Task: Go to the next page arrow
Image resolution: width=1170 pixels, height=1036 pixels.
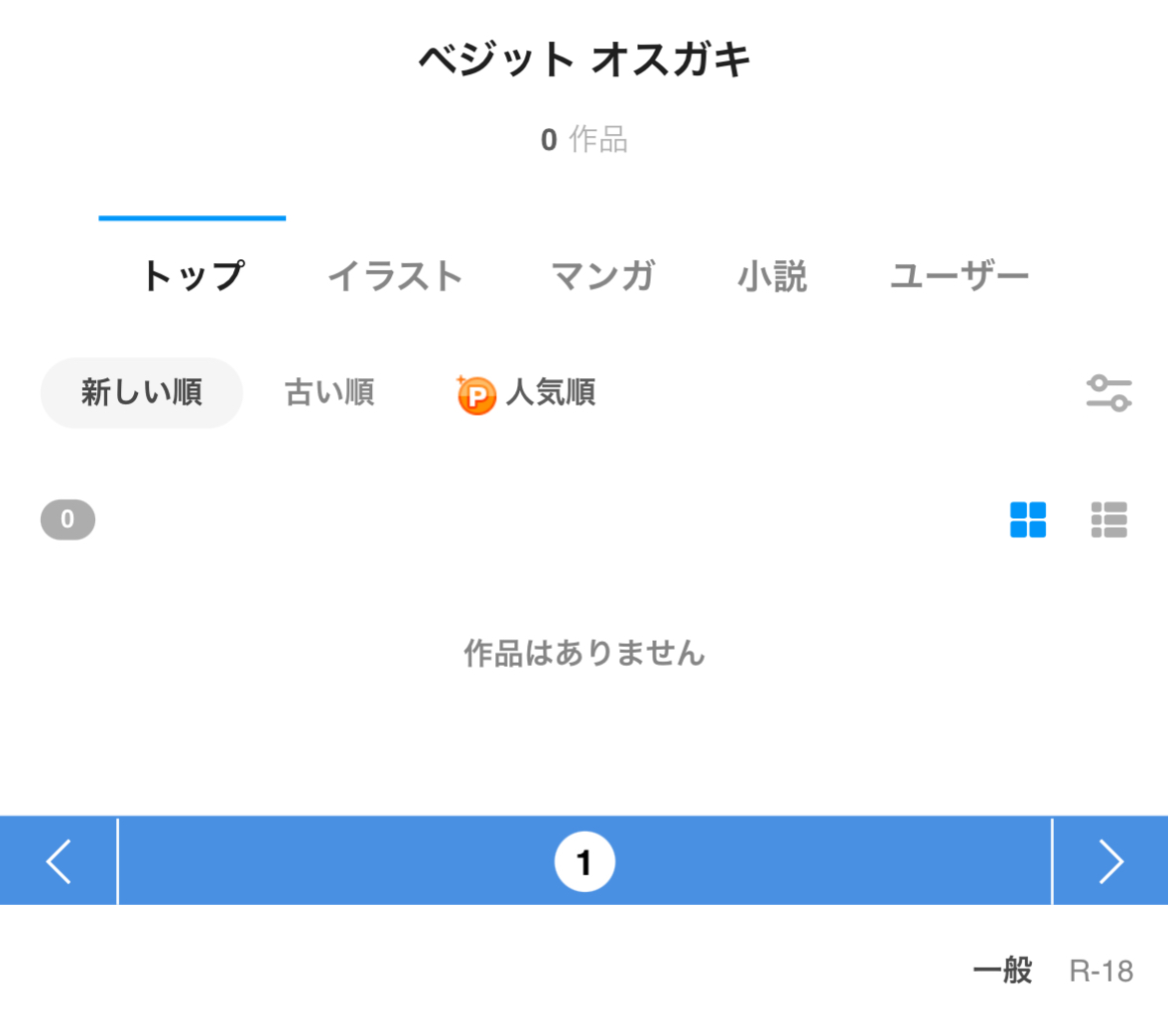Action: [x=1111, y=861]
